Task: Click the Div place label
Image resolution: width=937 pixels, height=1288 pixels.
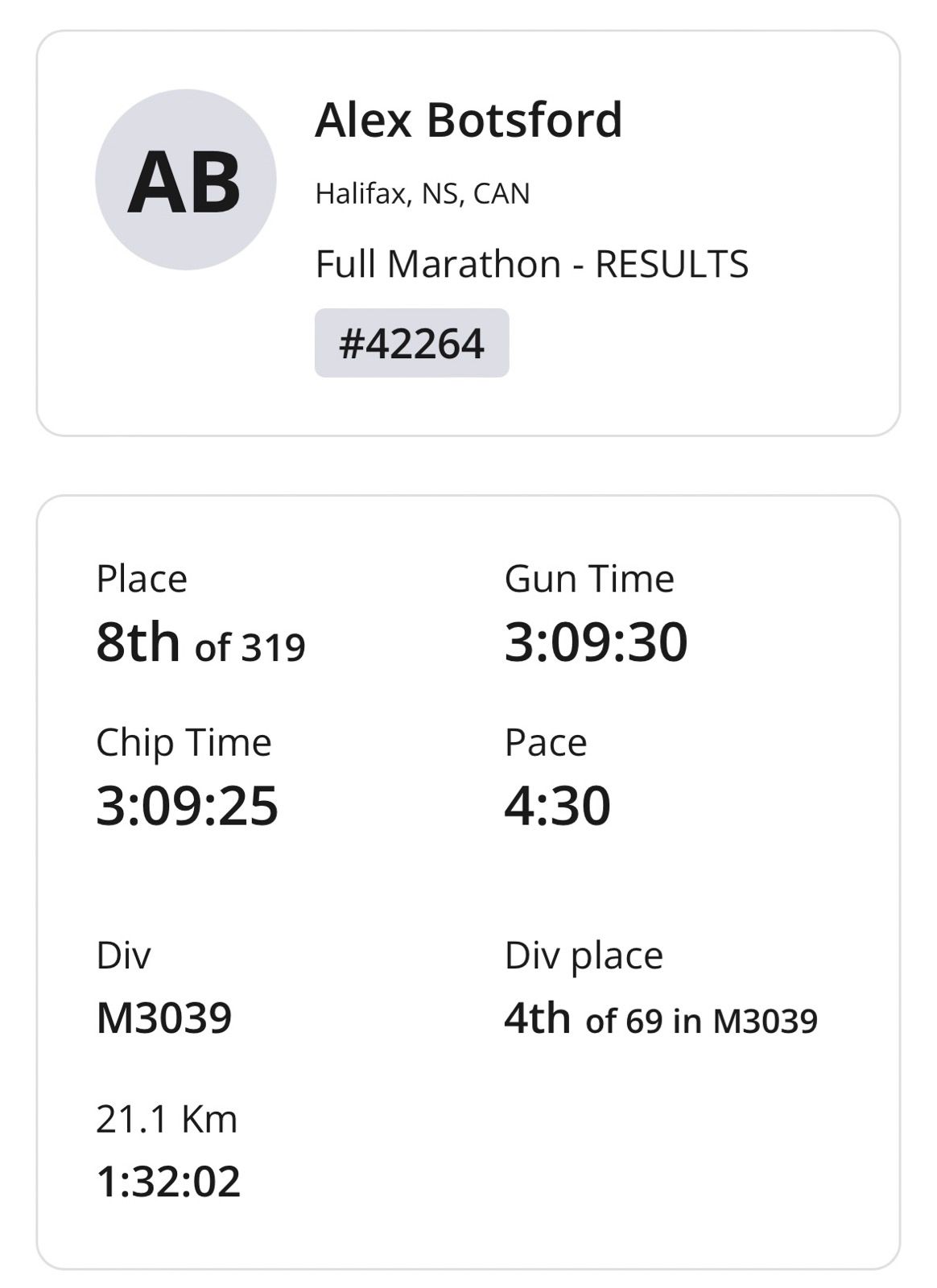Action: [584, 956]
